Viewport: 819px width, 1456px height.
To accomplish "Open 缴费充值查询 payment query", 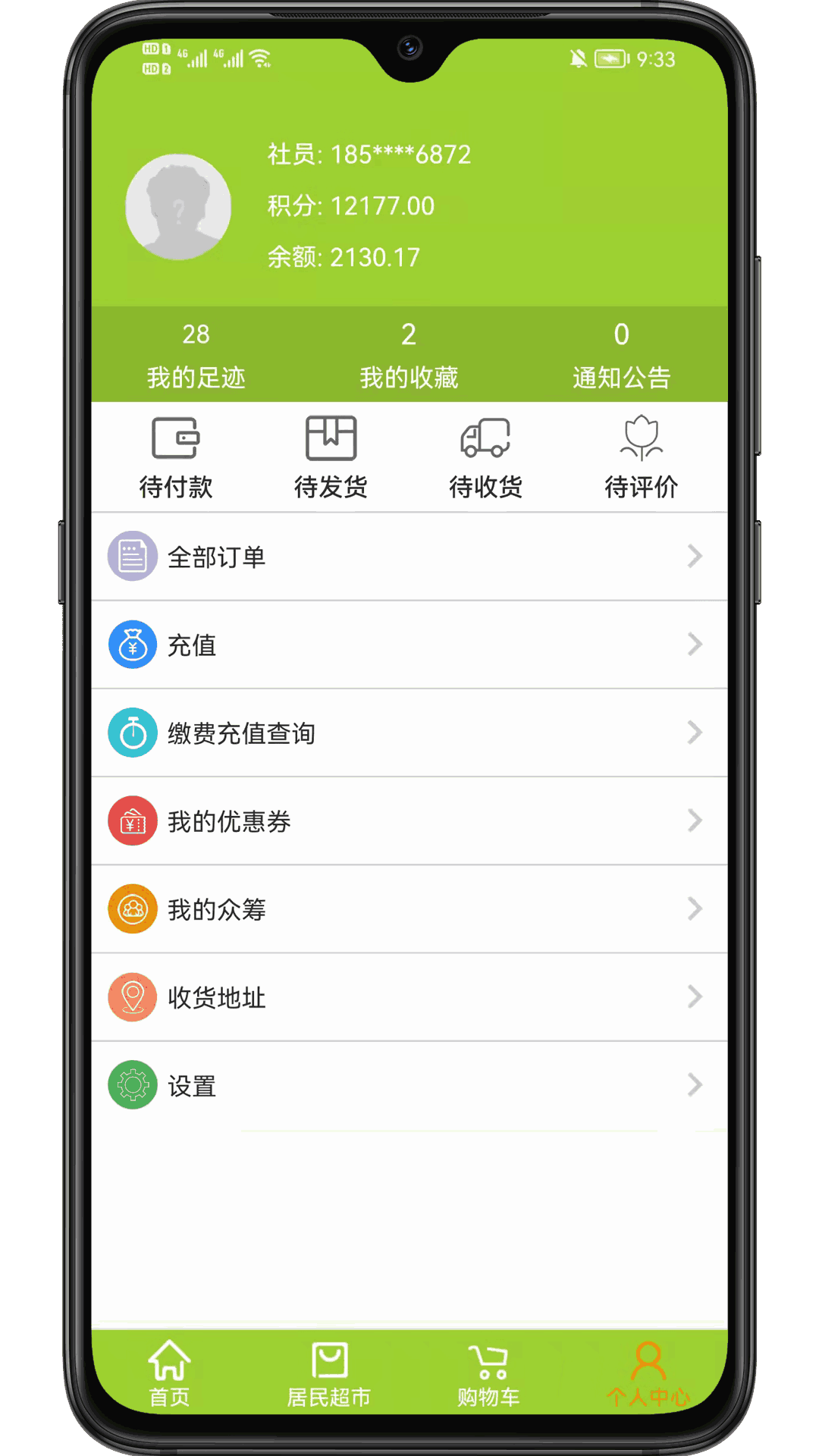I will pyautogui.click(x=409, y=733).
